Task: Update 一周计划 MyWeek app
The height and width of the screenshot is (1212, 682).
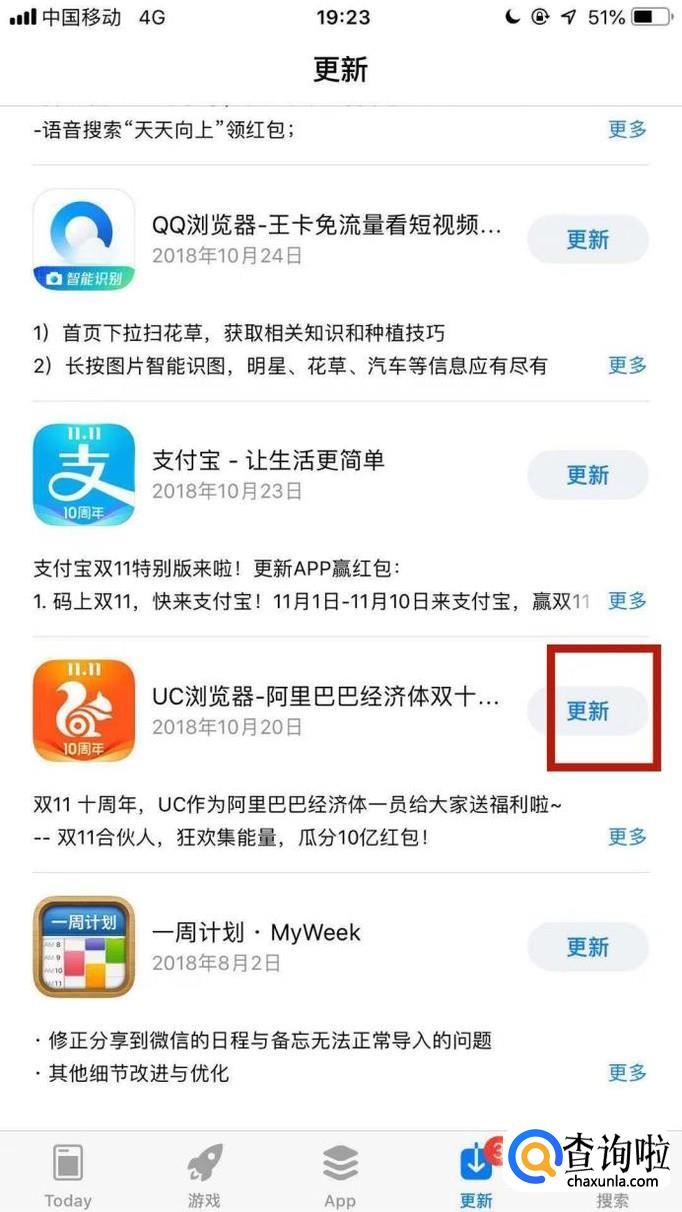Action: 587,947
